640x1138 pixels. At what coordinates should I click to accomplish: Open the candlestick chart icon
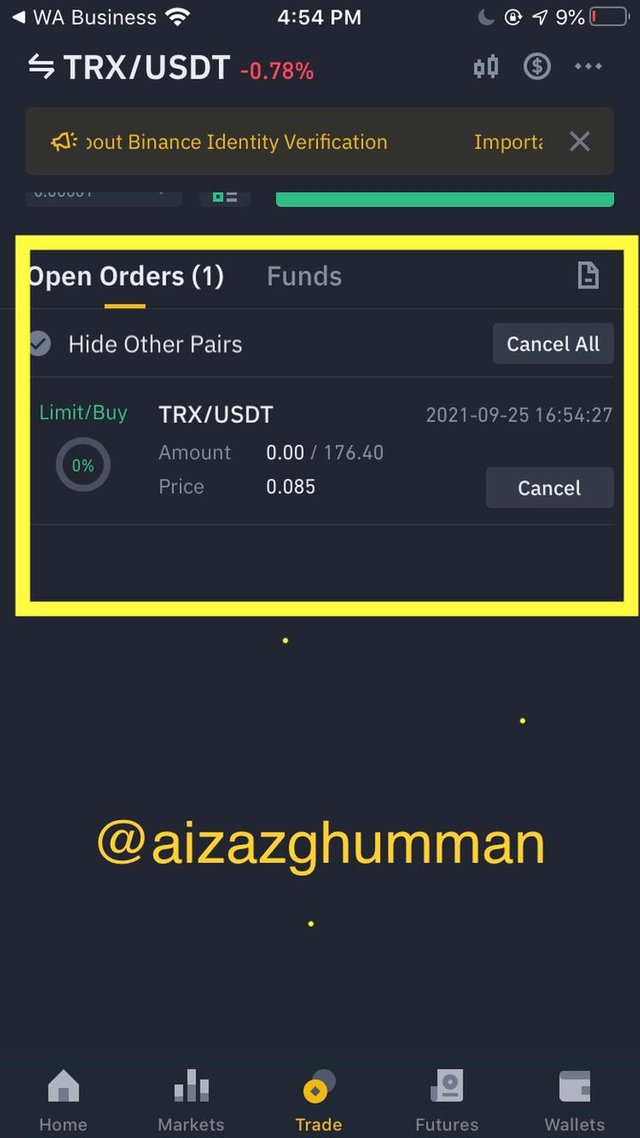(485, 67)
